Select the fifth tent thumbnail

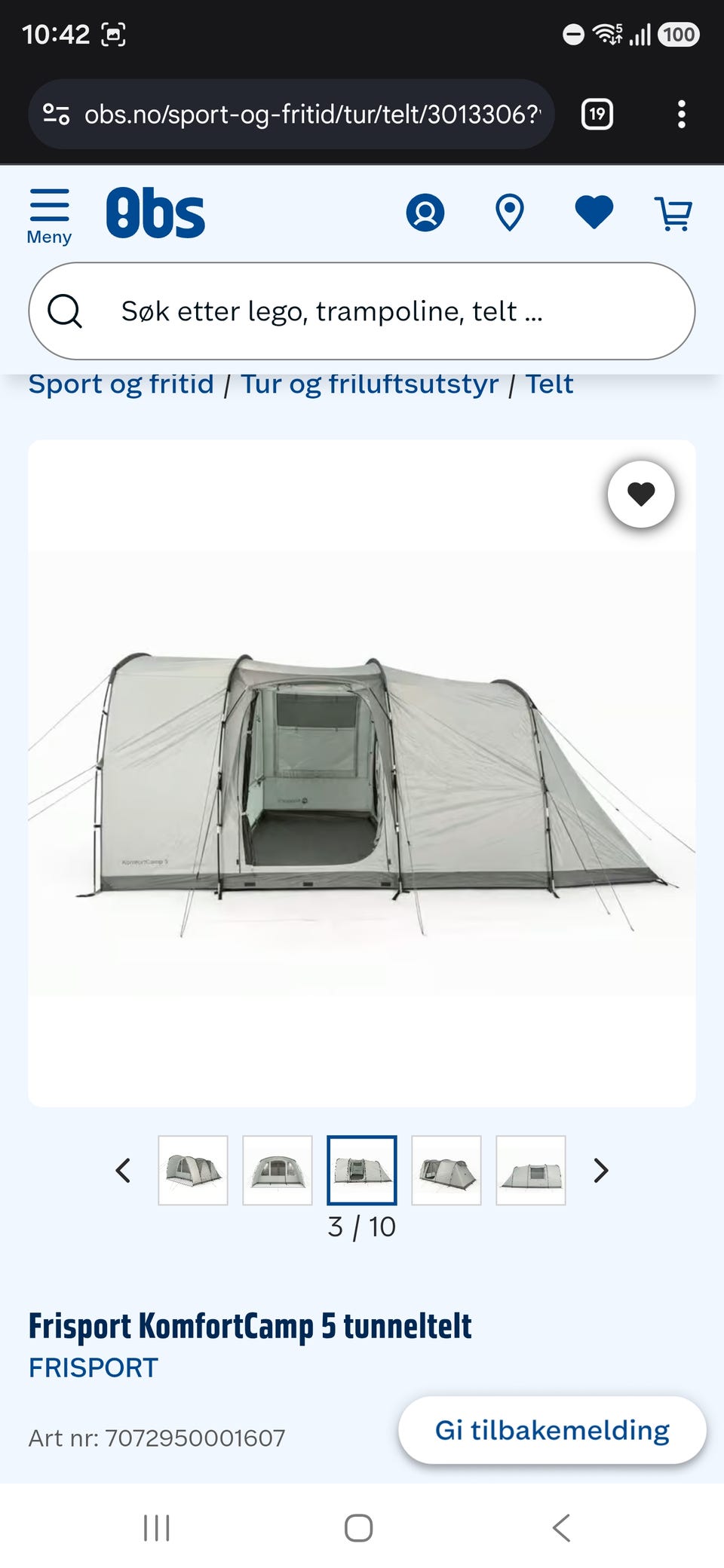click(x=531, y=1170)
